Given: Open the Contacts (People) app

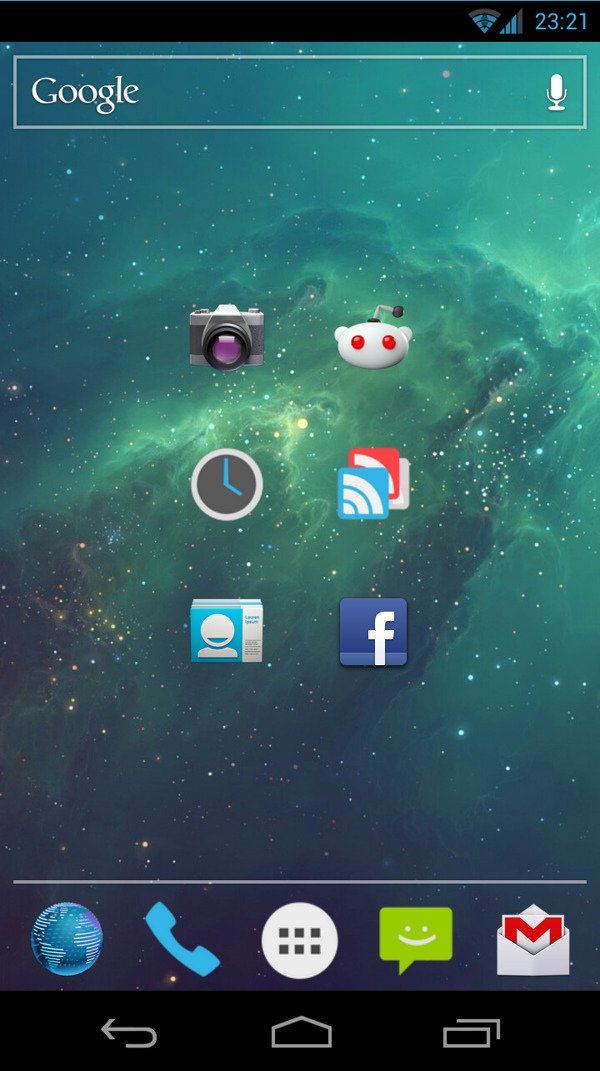Looking at the screenshot, I should coord(227,631).
